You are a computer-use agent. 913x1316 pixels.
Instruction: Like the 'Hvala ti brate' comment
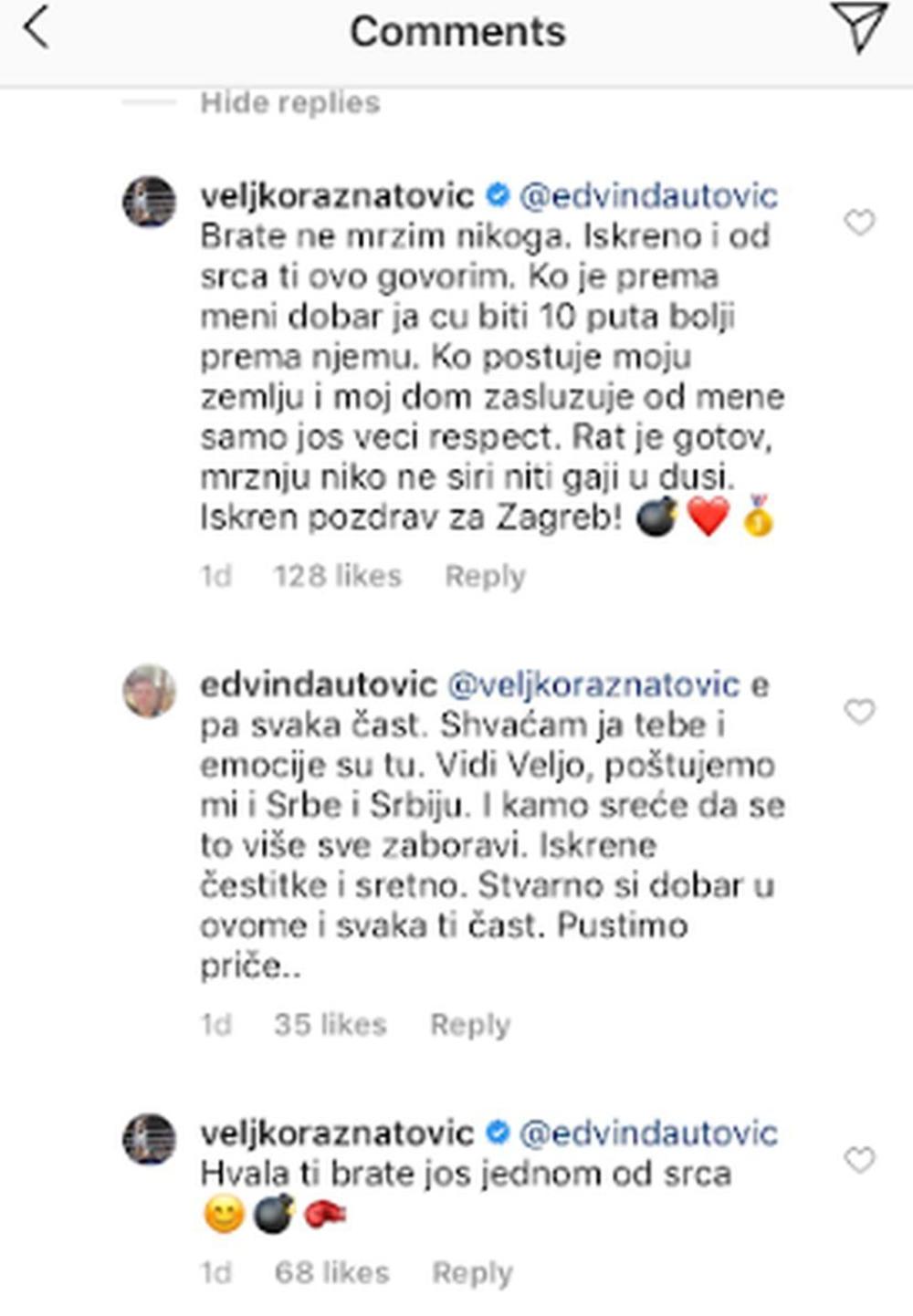(x=859, y=1160)
